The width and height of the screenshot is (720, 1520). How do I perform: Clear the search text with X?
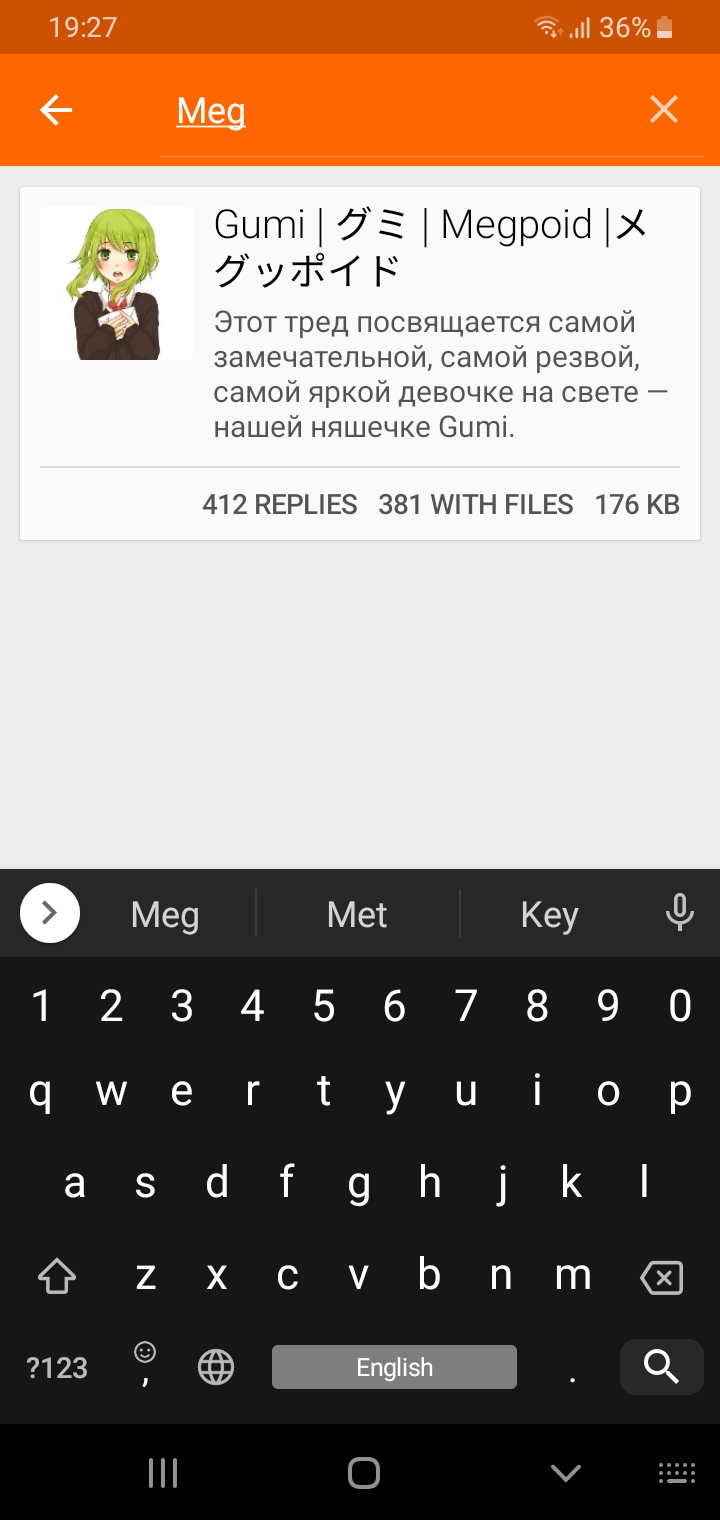(x=664, y=110)
